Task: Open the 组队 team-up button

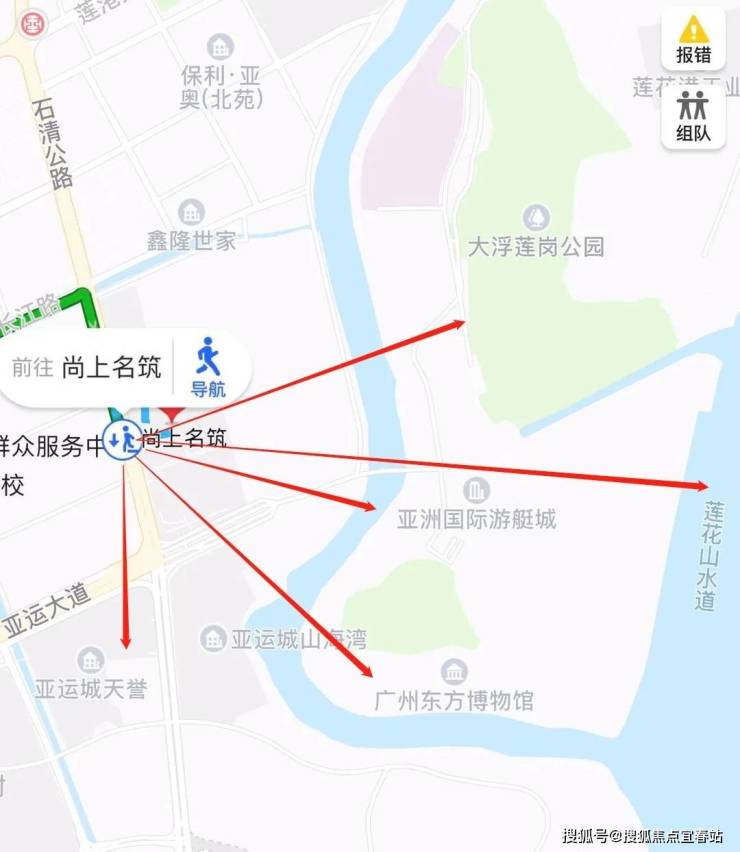Action: (693, 115)
